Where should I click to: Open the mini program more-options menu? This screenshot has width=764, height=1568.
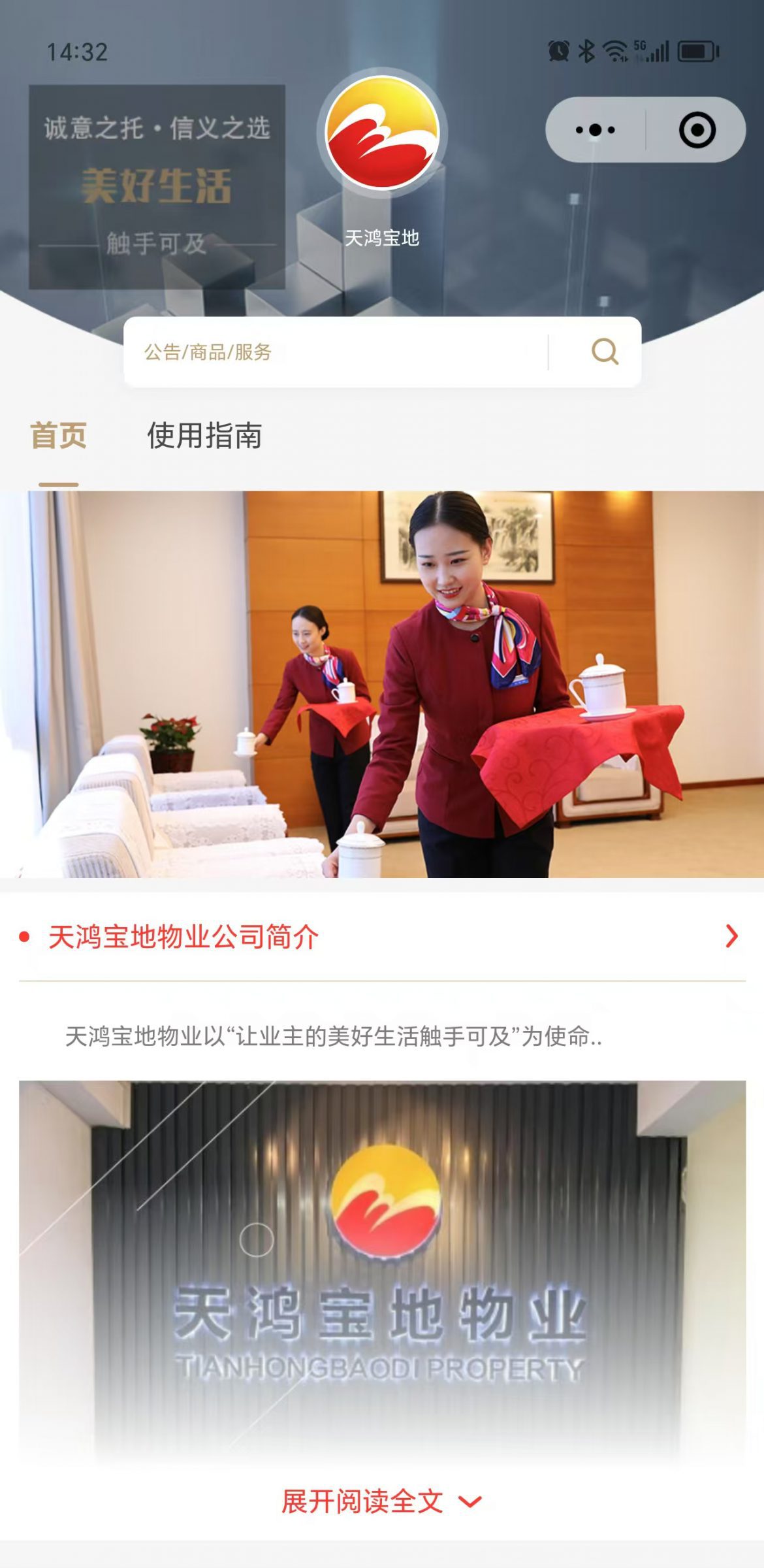(596, 130)
